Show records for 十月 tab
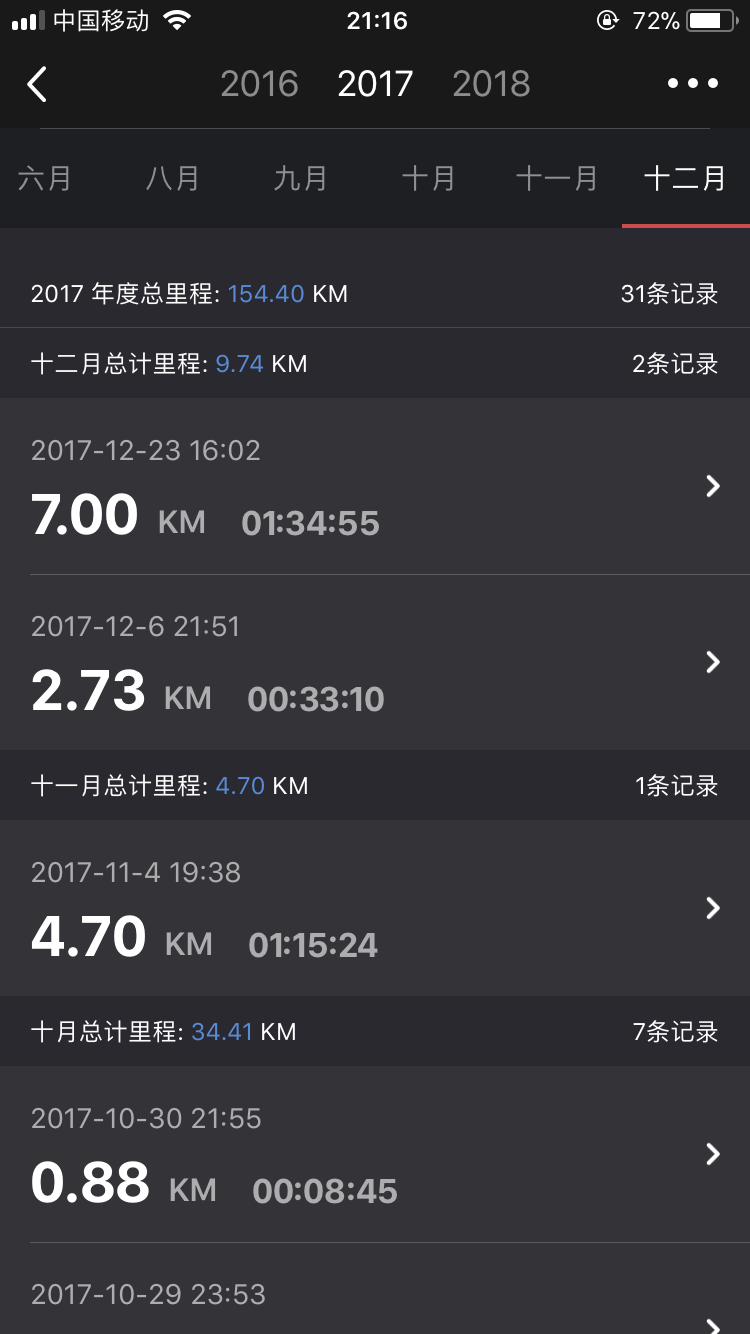The image size is (750, 1334). tap(429, 178)
